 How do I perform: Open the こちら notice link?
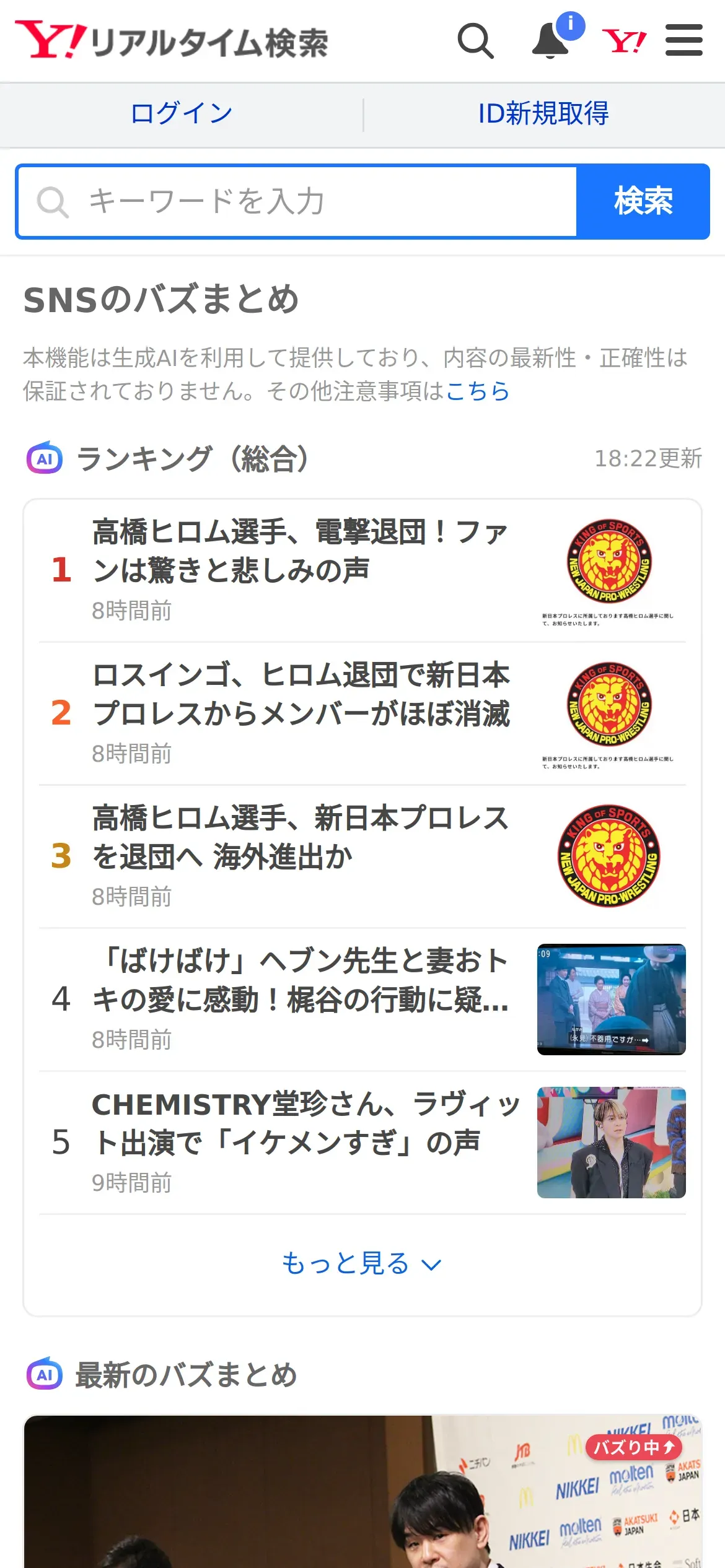pos(477,391)
